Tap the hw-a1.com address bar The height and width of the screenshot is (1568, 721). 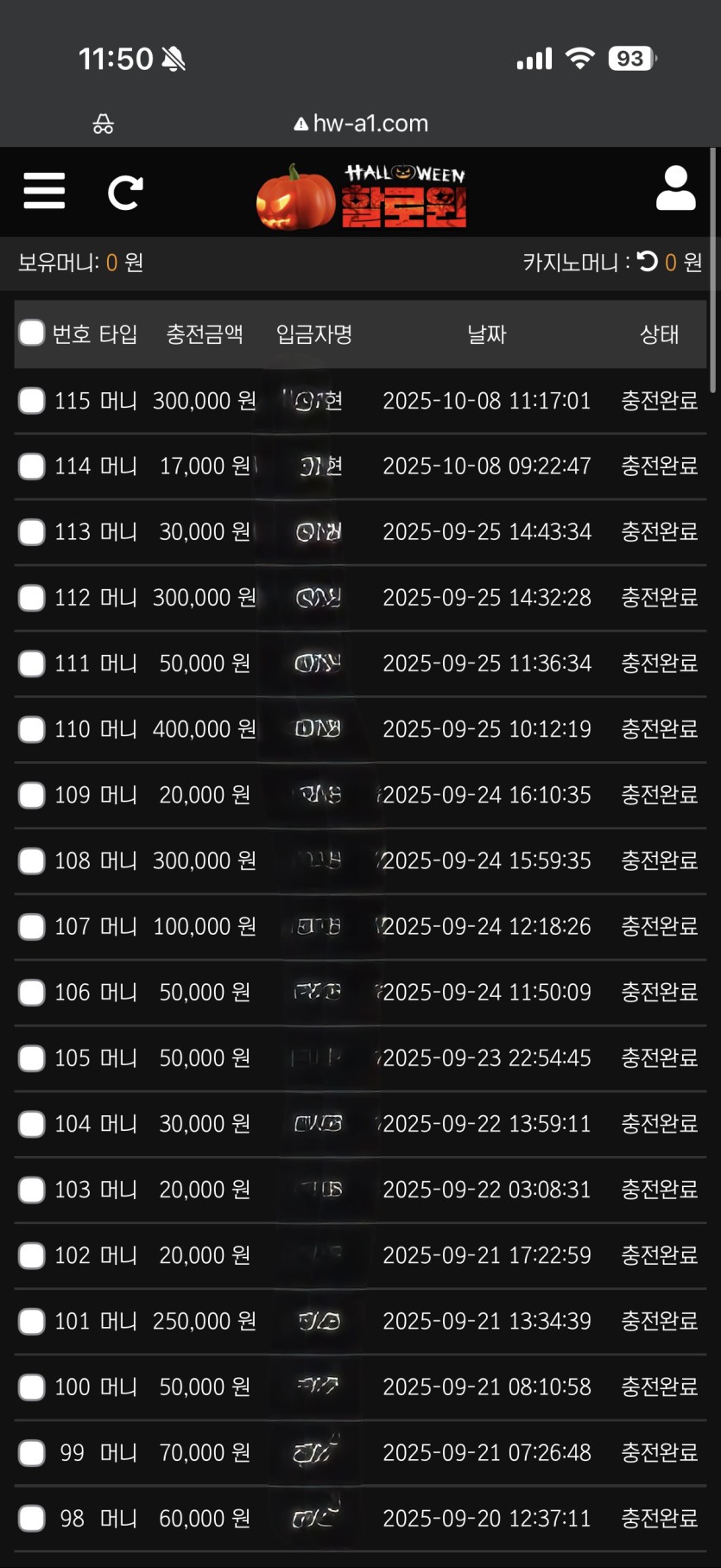pos(361,124)
